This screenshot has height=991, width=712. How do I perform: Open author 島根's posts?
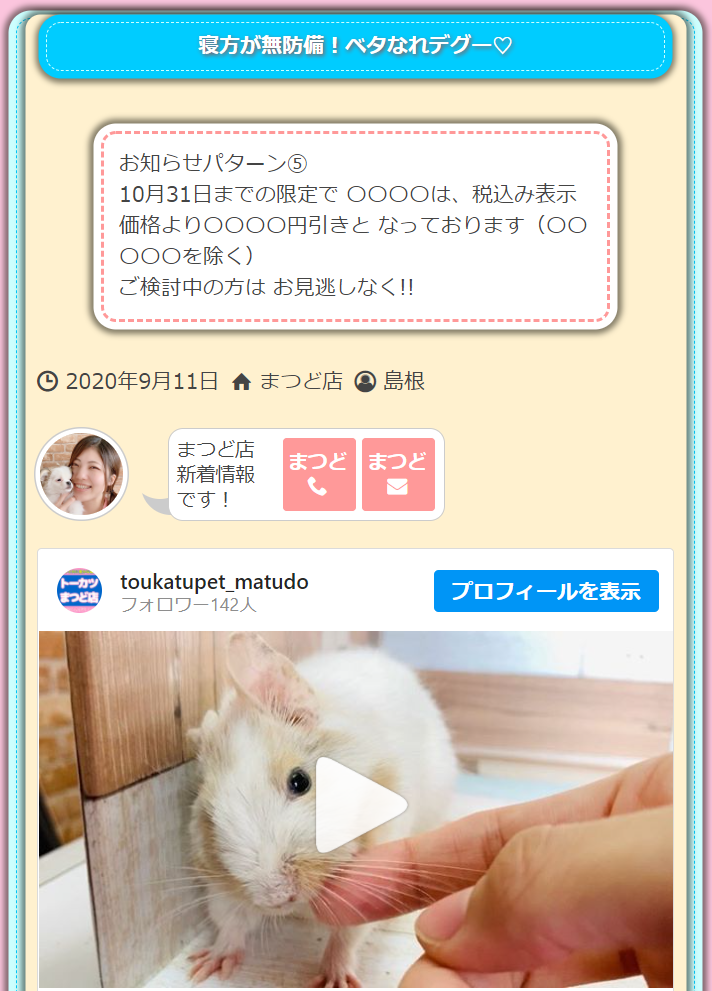404,381
